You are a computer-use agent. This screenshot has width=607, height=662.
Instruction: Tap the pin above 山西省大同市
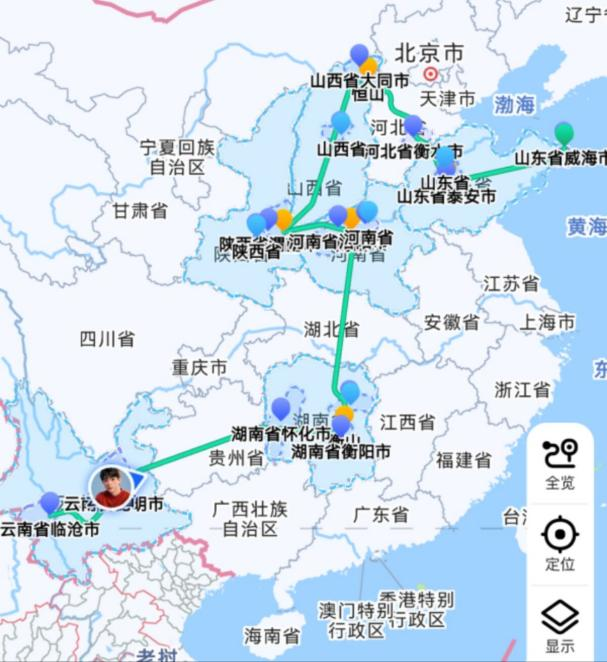point(359,55)
